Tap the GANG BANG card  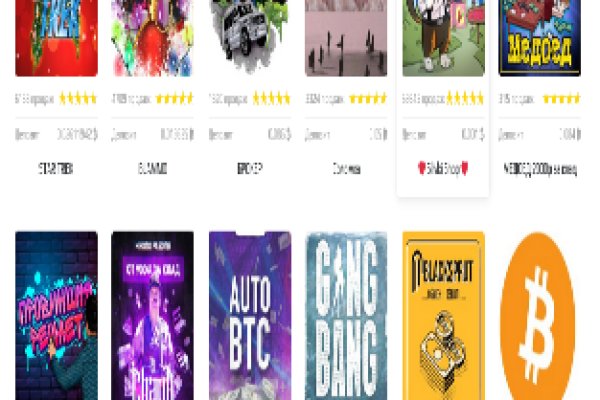click(x=346, y=315)
